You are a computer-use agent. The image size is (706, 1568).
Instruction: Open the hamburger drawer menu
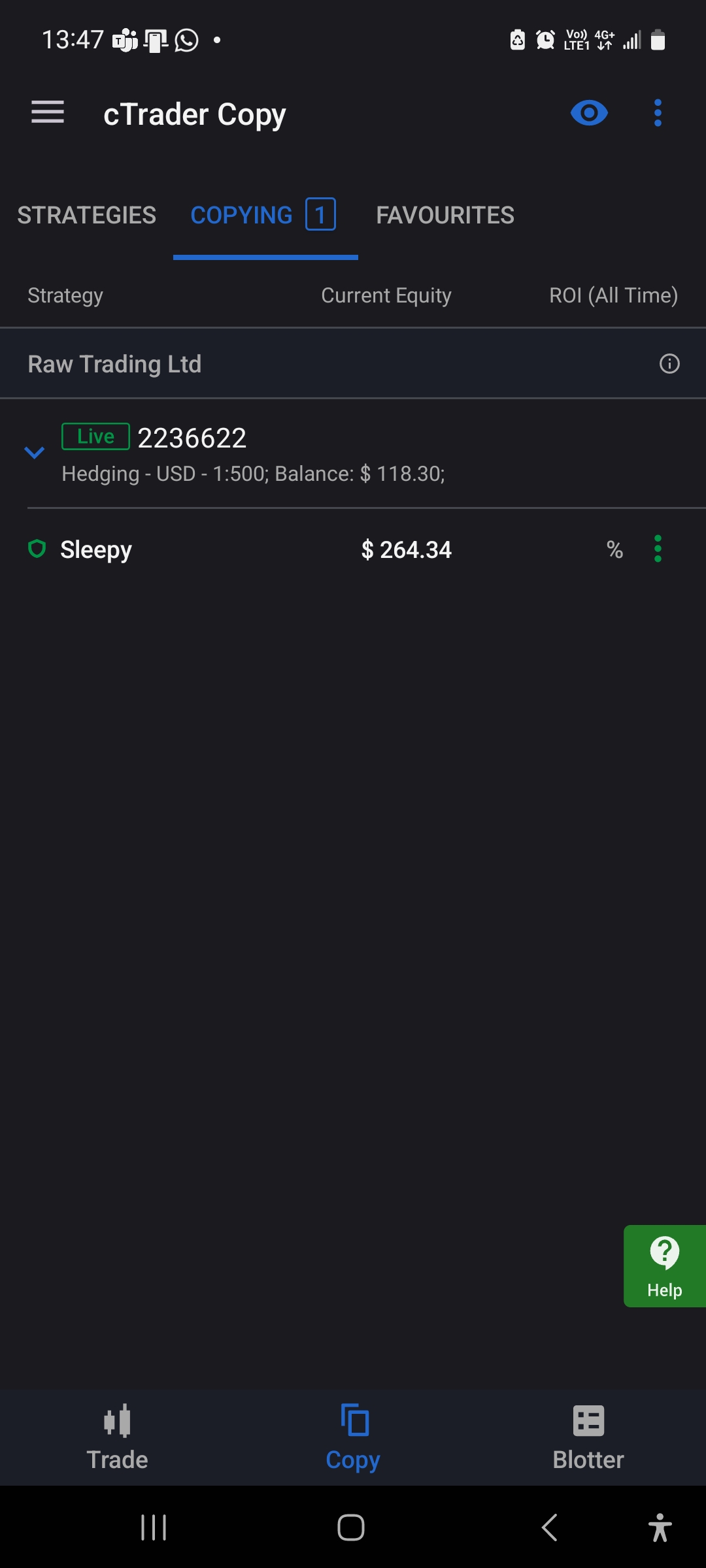click(48, 113)
